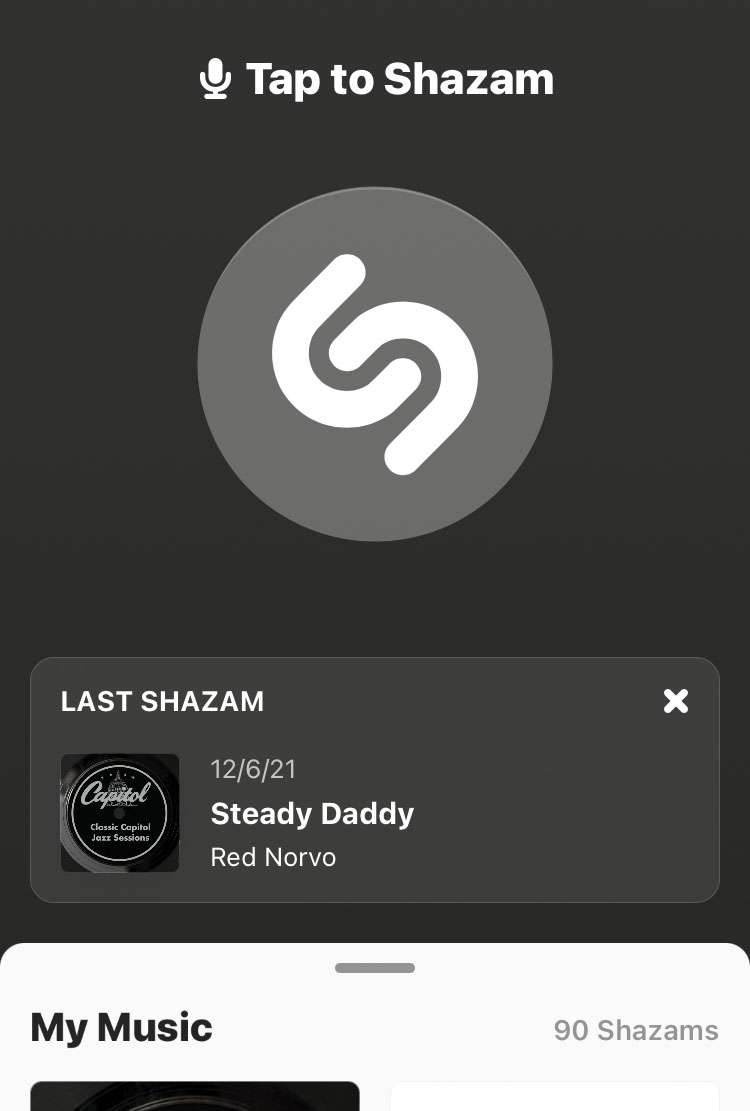Open Steady Daddy by Red Norvo
The height and width of the screenshot is (1111, 750).
[x=312, y=814]
